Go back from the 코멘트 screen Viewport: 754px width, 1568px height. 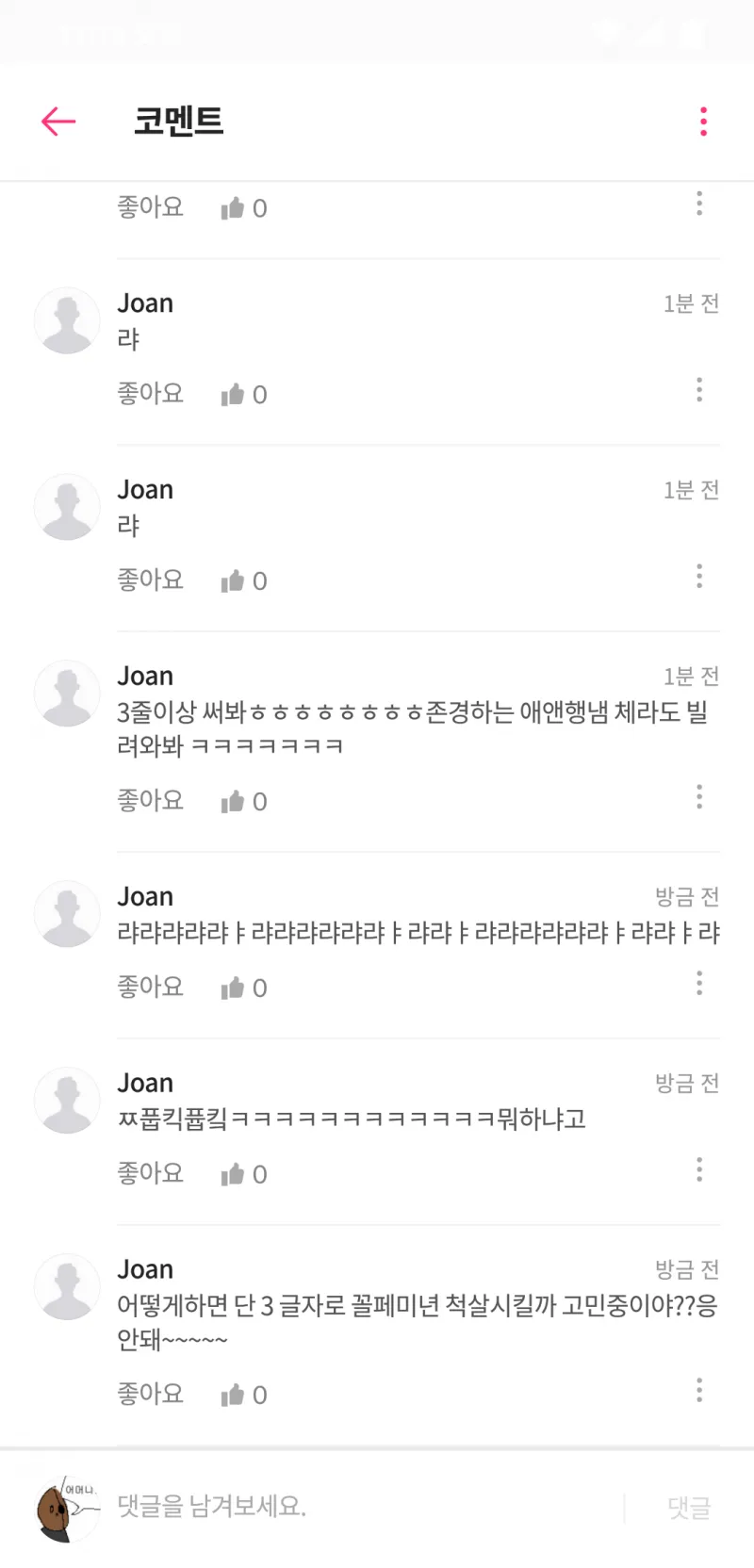point(58,122)
